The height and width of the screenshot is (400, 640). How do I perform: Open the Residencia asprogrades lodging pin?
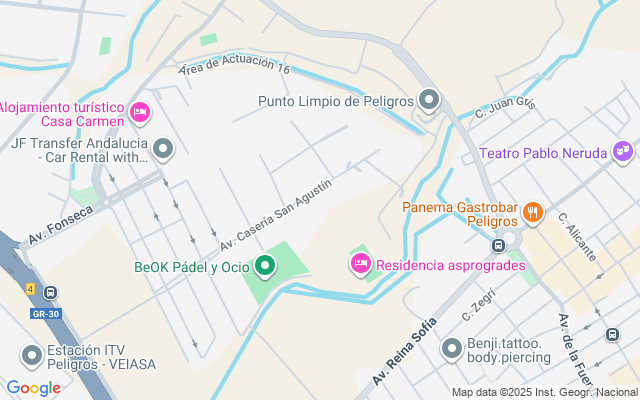pos(360,263)
